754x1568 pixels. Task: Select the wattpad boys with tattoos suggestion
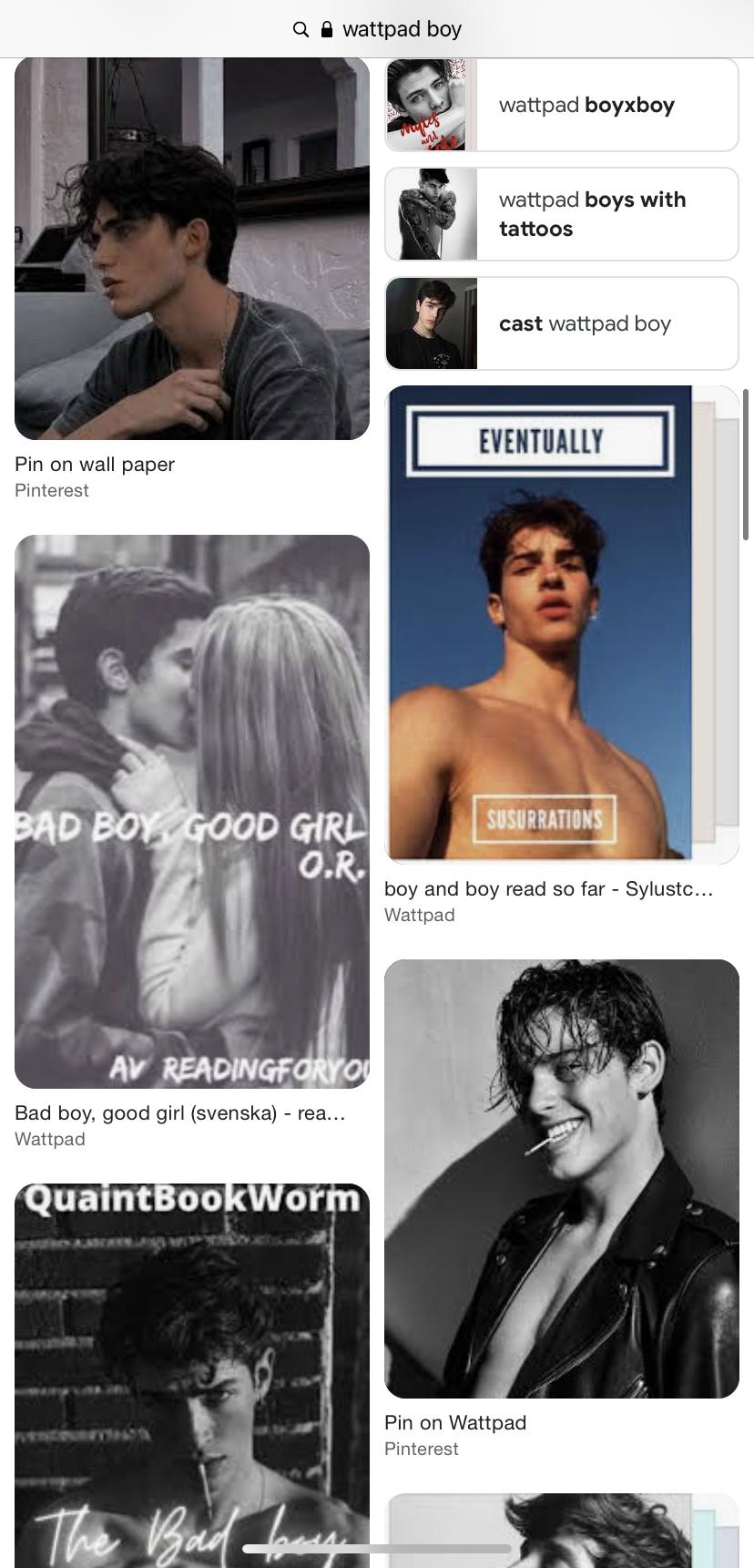click(561, 214)
